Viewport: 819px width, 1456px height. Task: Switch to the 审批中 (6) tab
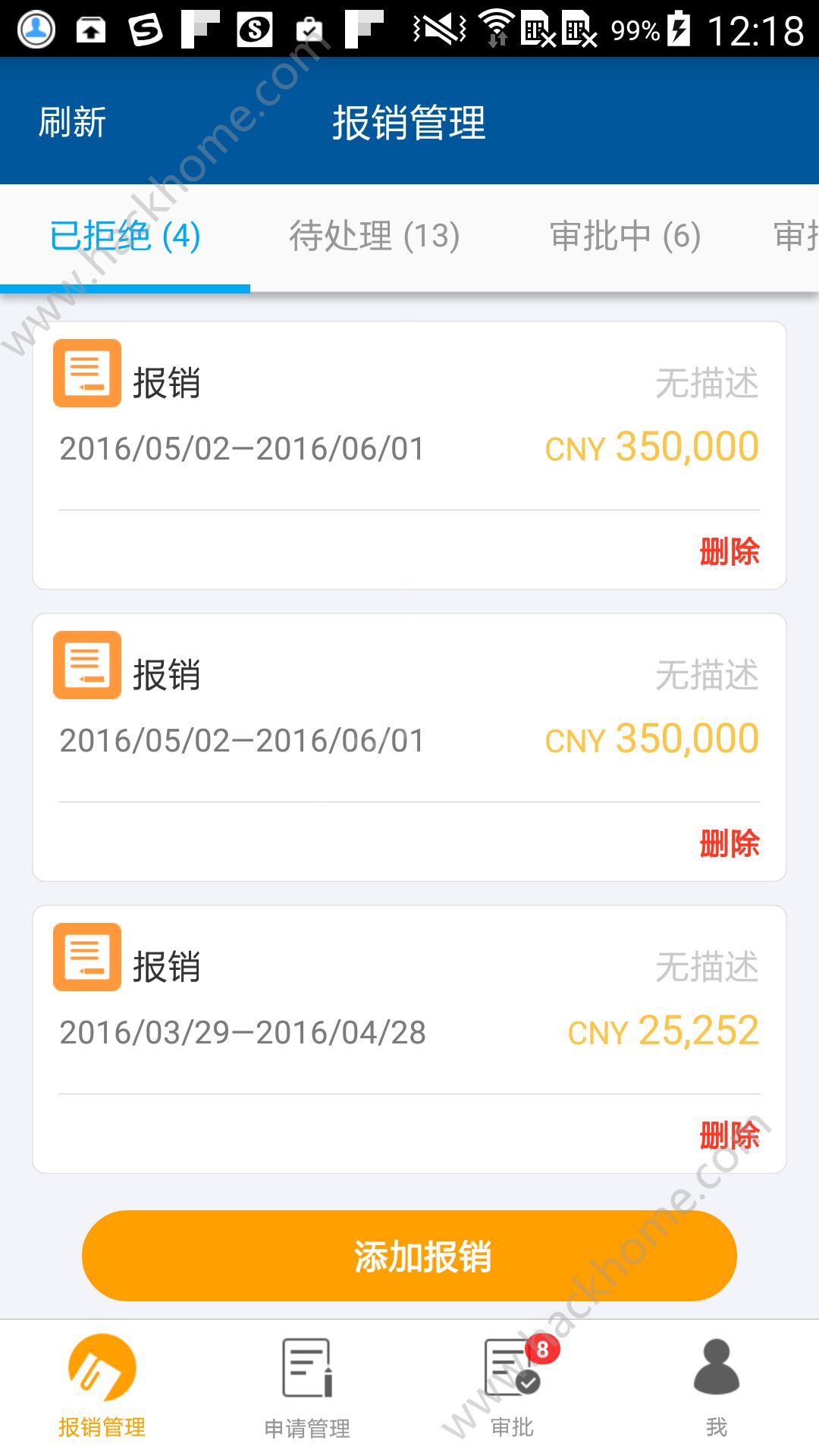[x=625, y=236]
